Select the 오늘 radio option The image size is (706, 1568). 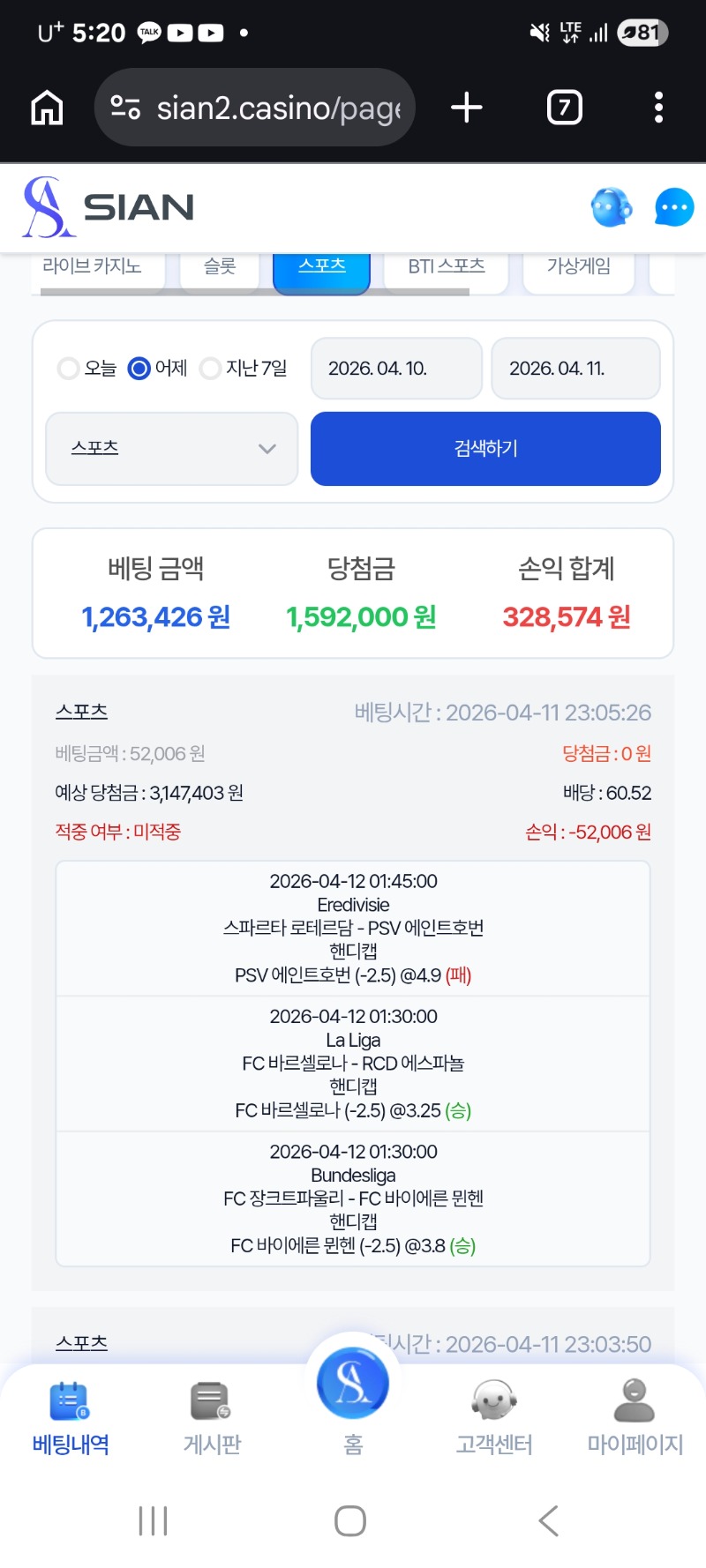69,368
